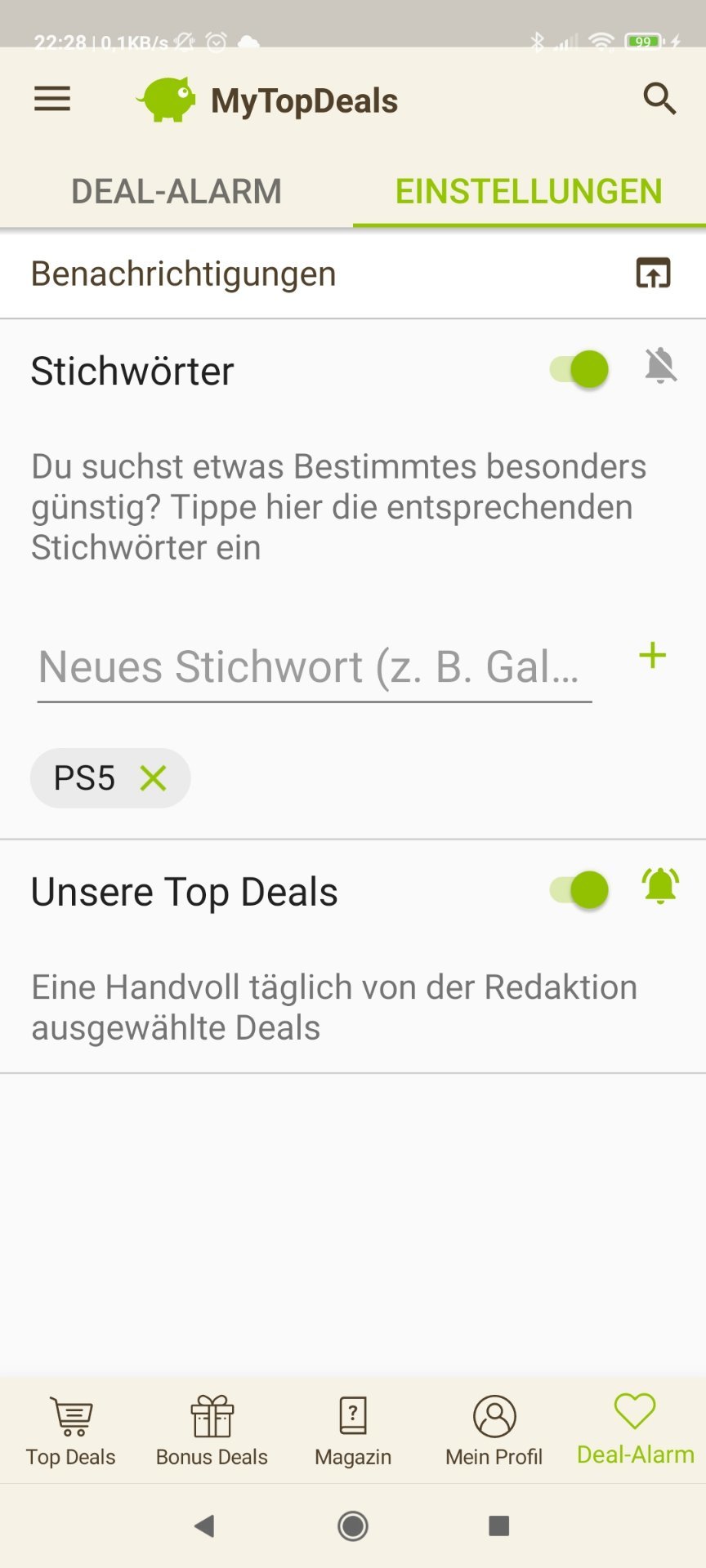
Task: Mute the Unsere Top Deals bell
Action: [x=660, y=886]
